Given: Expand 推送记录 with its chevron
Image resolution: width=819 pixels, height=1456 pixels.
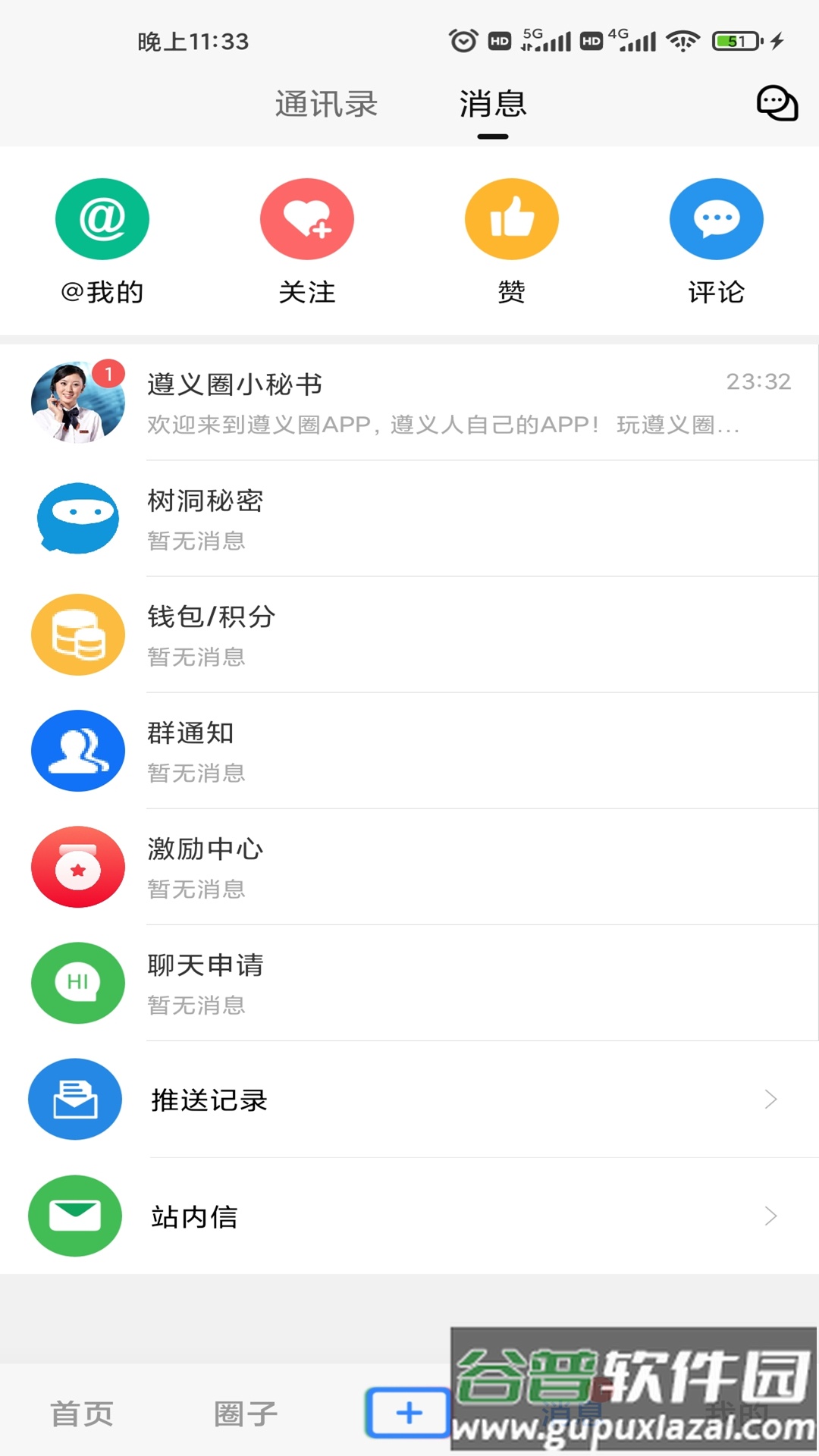Looking at the screenshot, I should (x=770, y=1099).
